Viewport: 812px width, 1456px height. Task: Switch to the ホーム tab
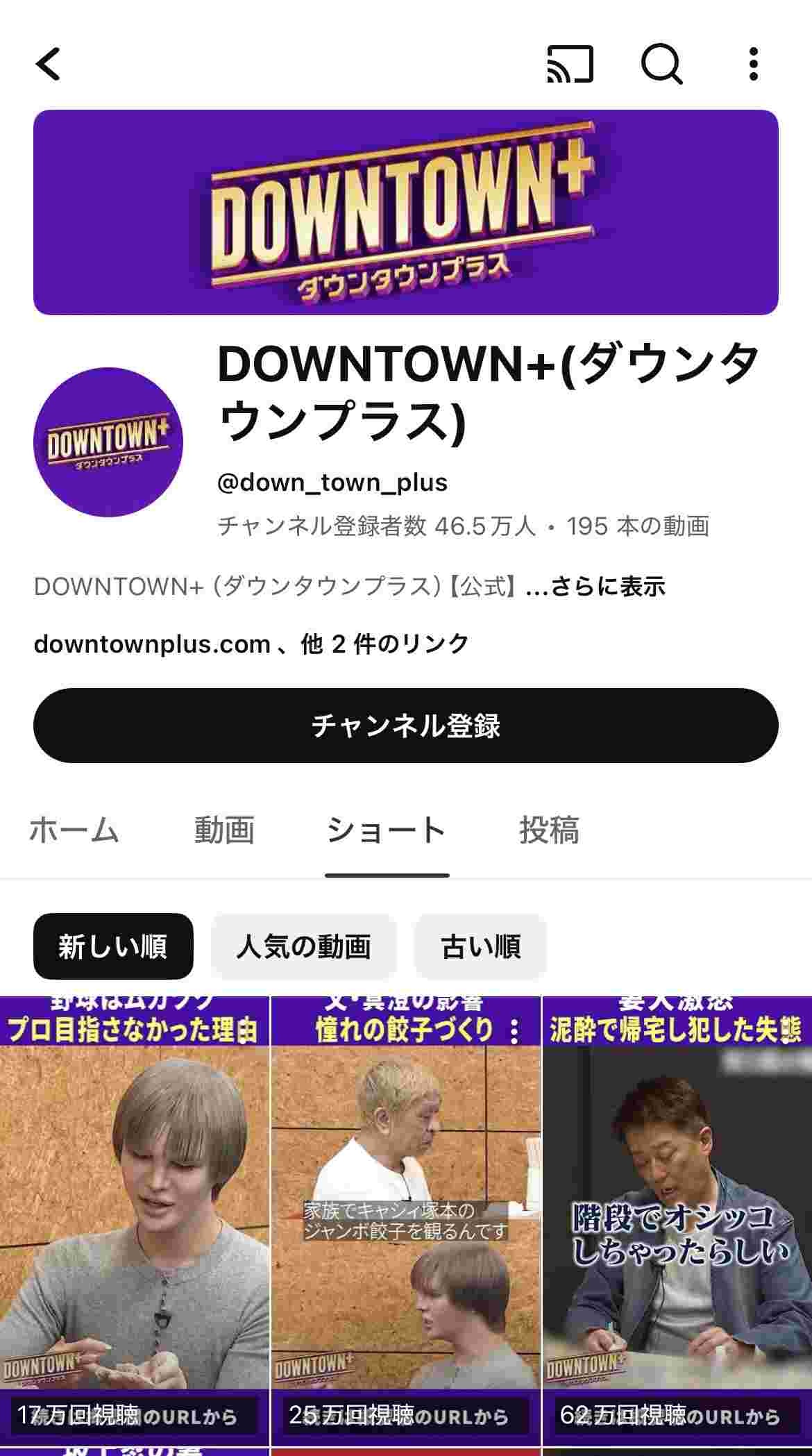point(74,830)
